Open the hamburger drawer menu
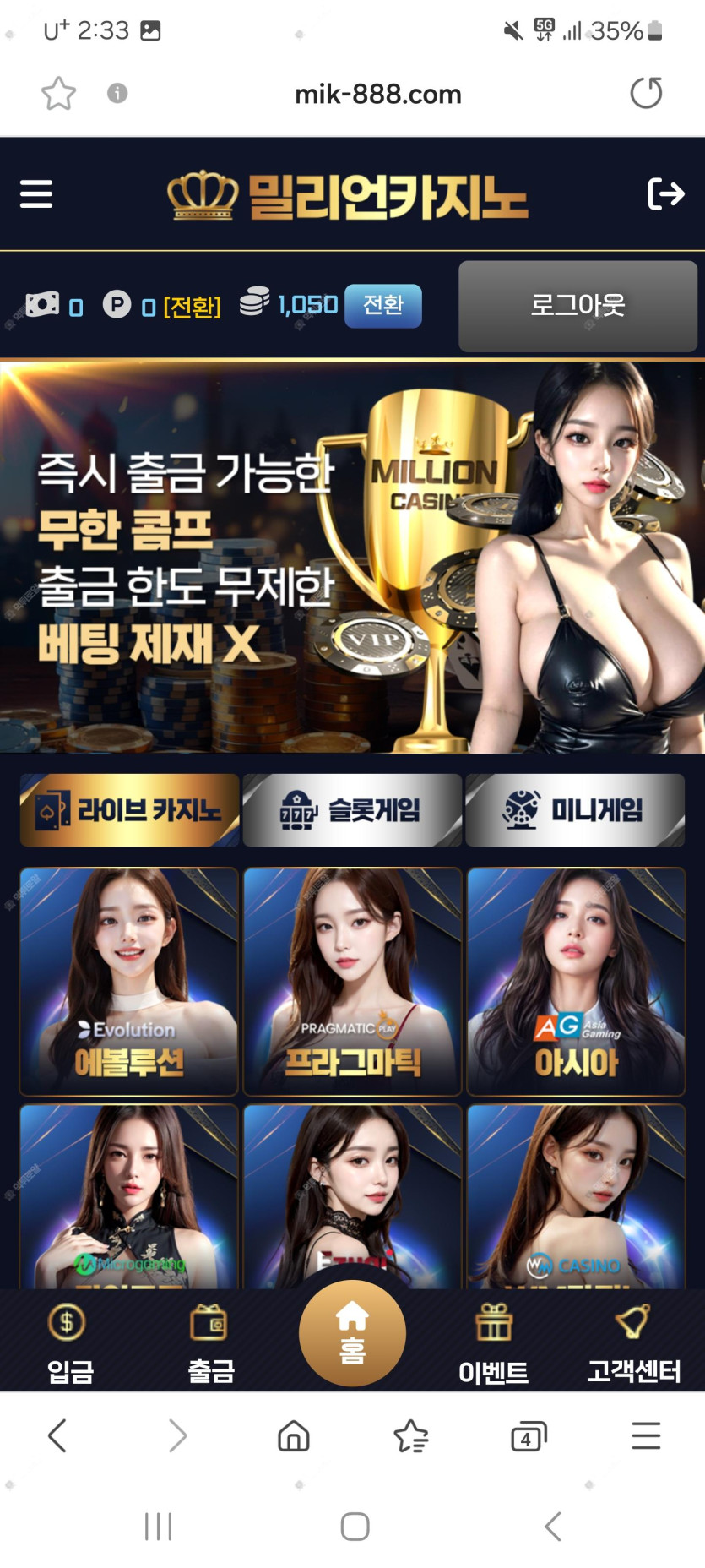Screen dimensions: 705x1568 tap(36, 194)
